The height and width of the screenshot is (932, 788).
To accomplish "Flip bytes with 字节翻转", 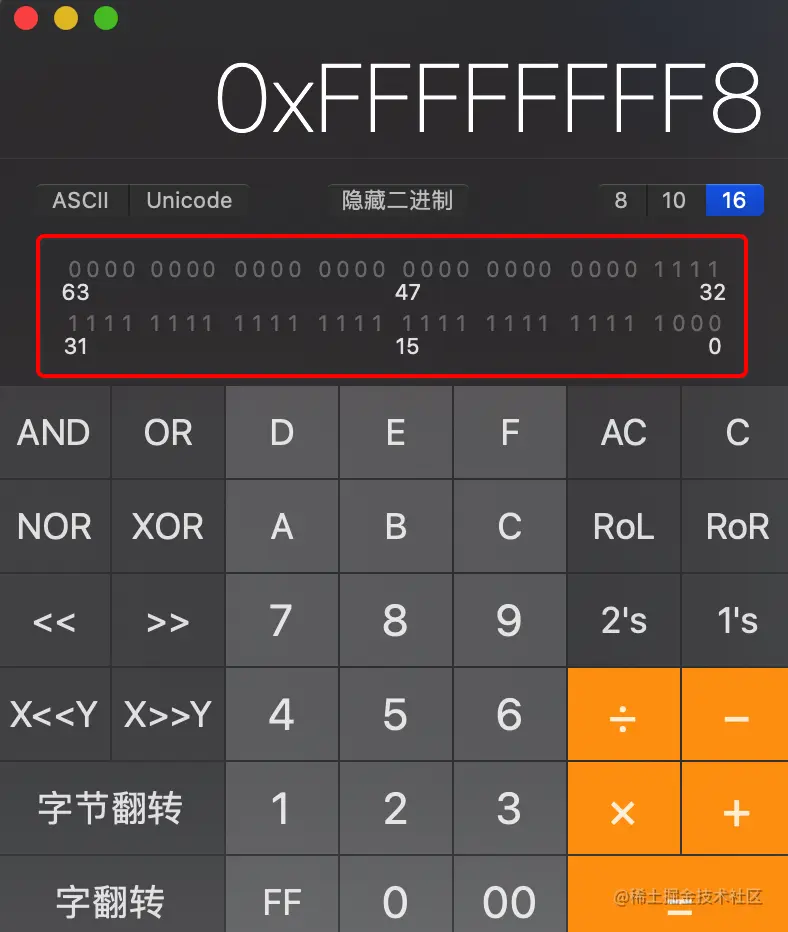I will (x=111, y=808).
